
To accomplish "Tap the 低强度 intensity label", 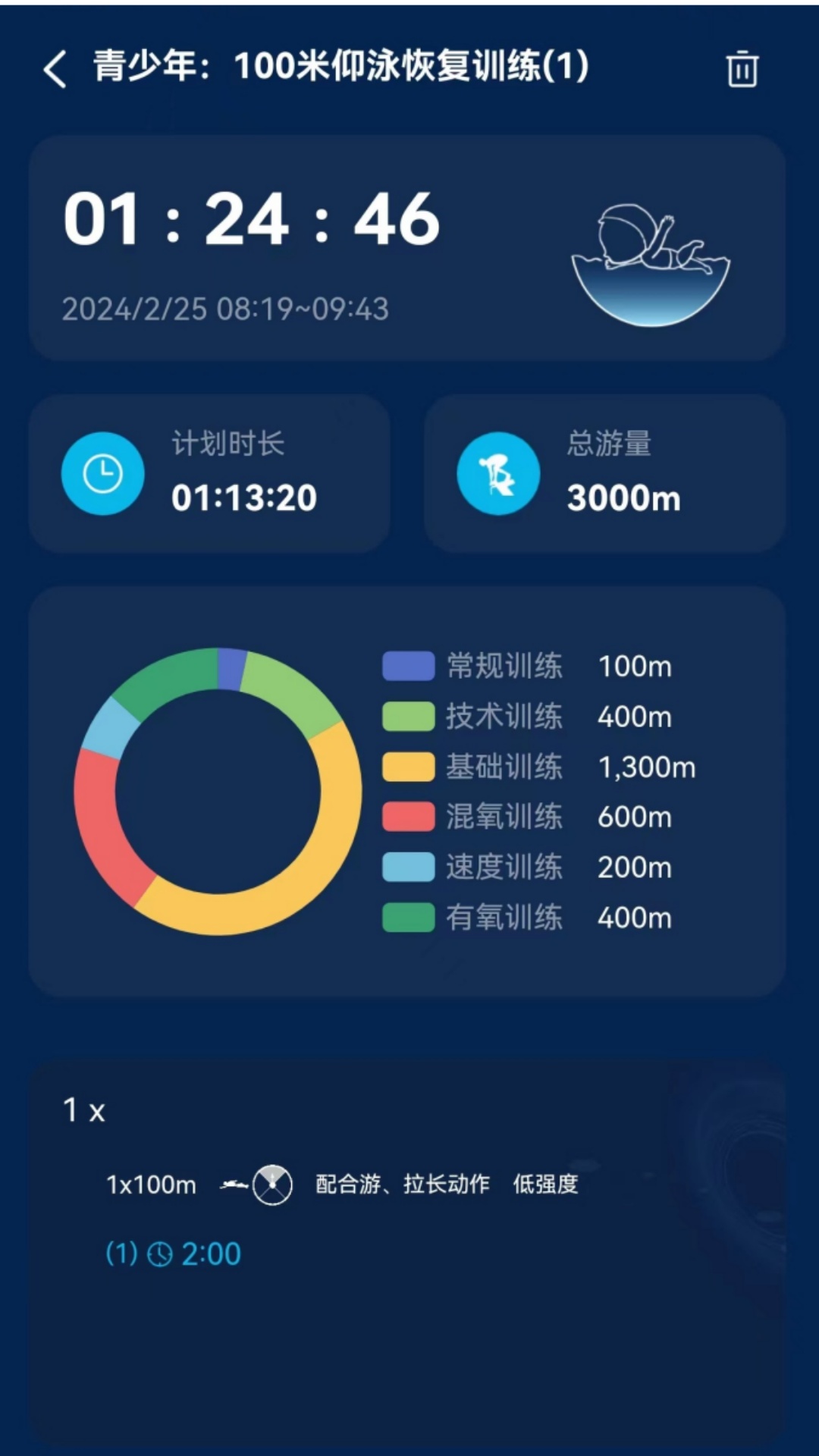I will point(544,1184).
